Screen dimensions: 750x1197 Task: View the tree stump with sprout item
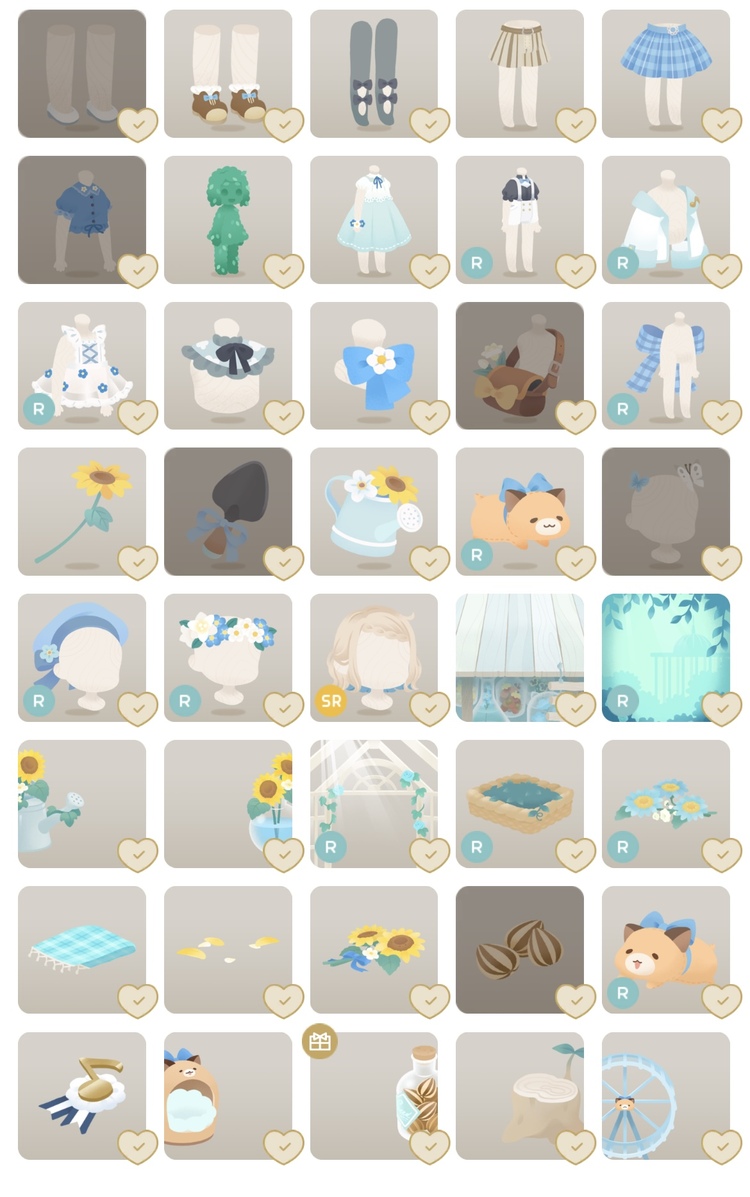(519, 1095)
